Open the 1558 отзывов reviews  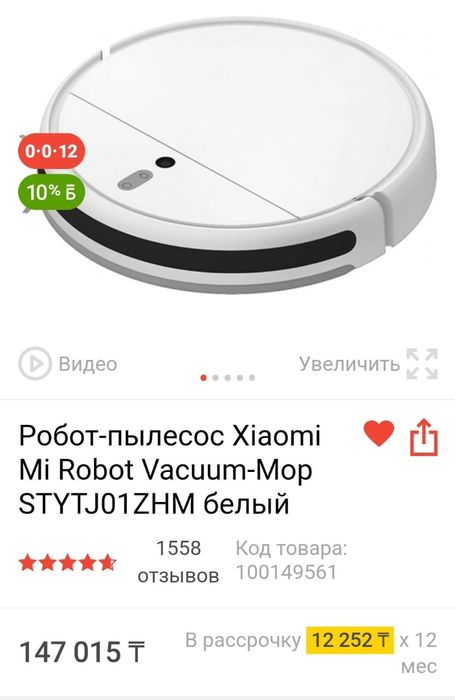tap(178, 562)
